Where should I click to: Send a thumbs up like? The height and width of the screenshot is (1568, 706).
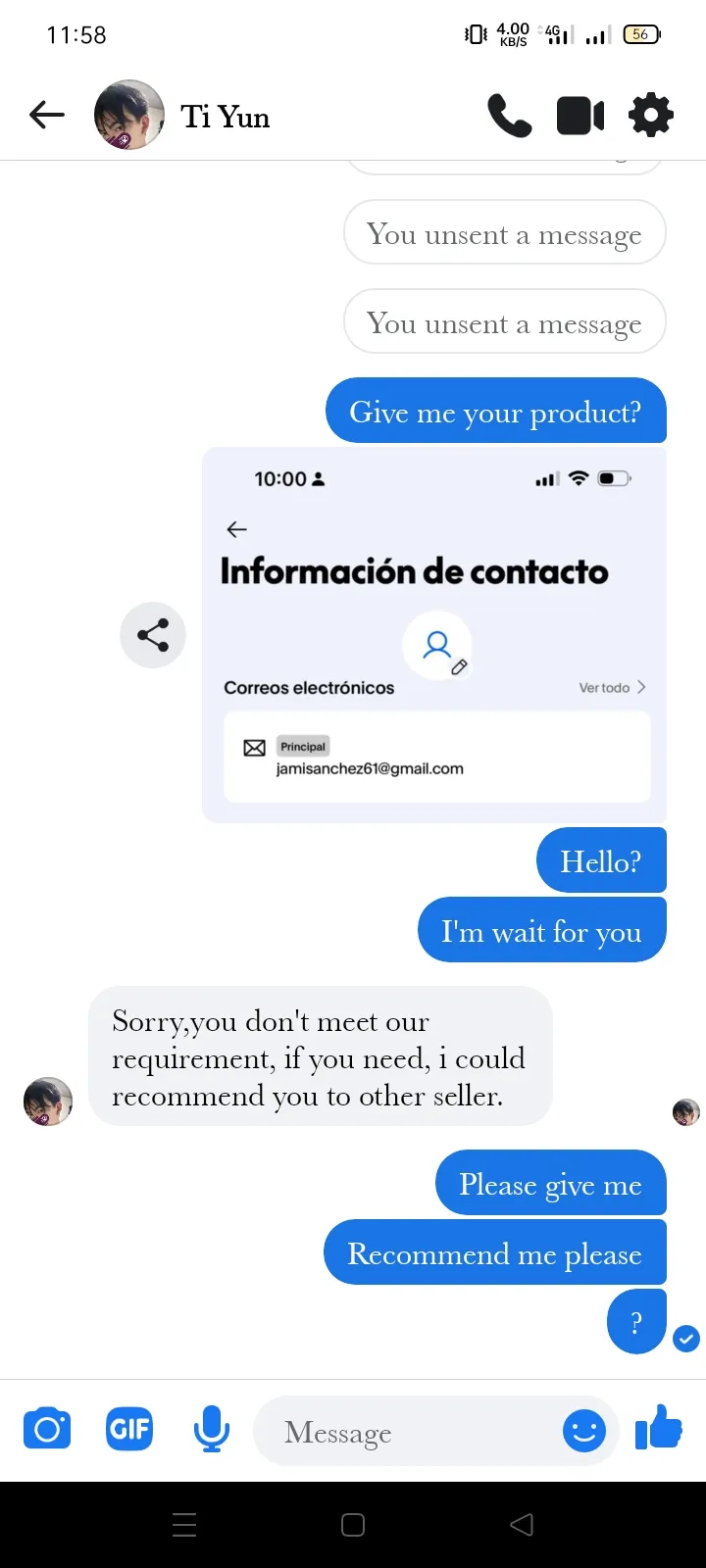[x=659, y=1428]
